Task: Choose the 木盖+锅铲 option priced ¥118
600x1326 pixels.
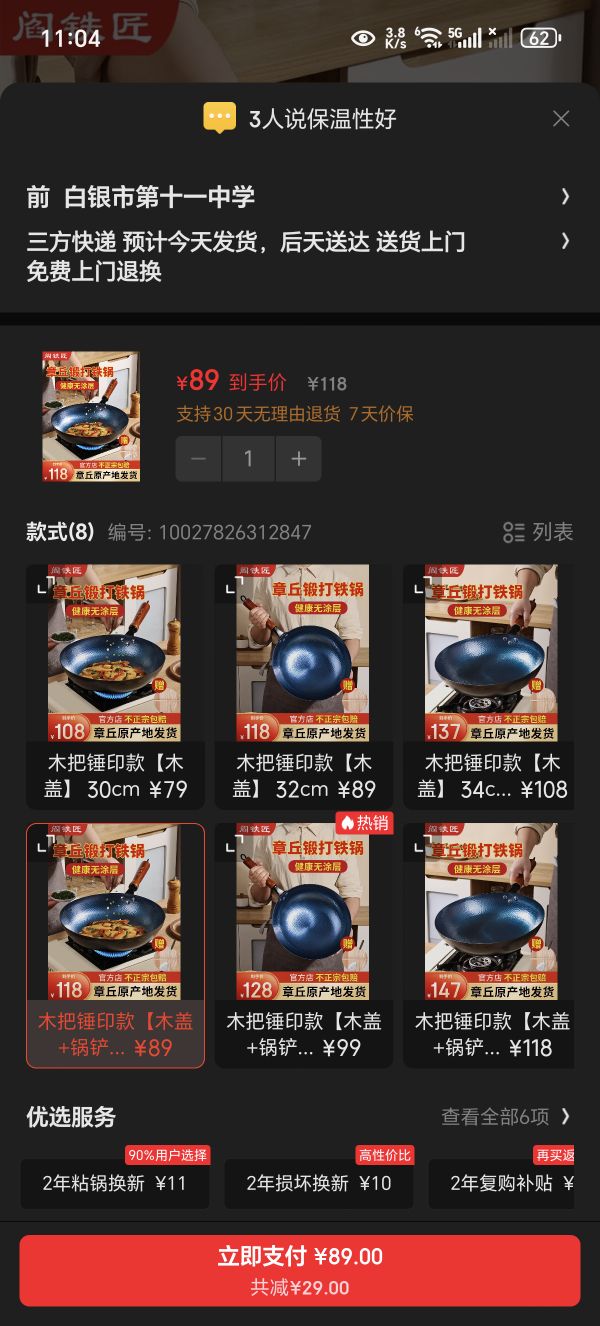Action: [489, 945]
